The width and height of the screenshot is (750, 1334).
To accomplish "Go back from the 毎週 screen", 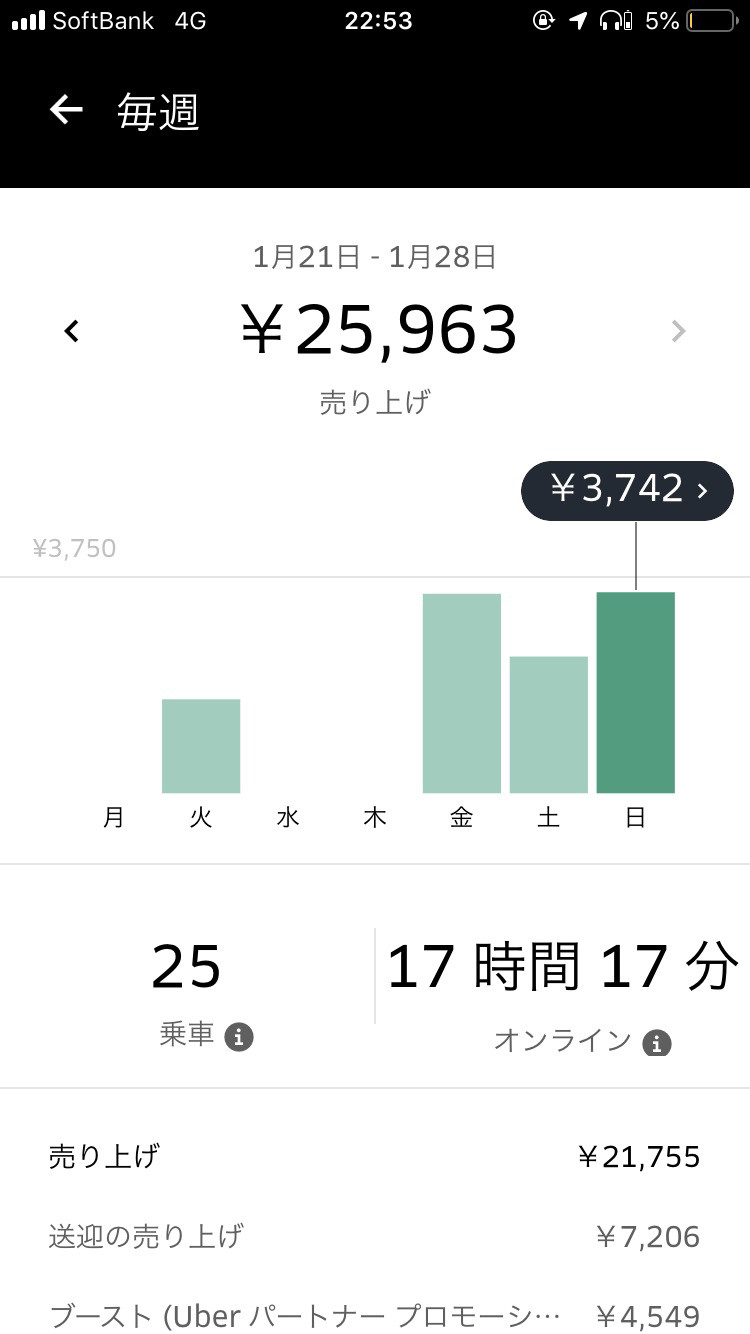I will coord(66,110).
